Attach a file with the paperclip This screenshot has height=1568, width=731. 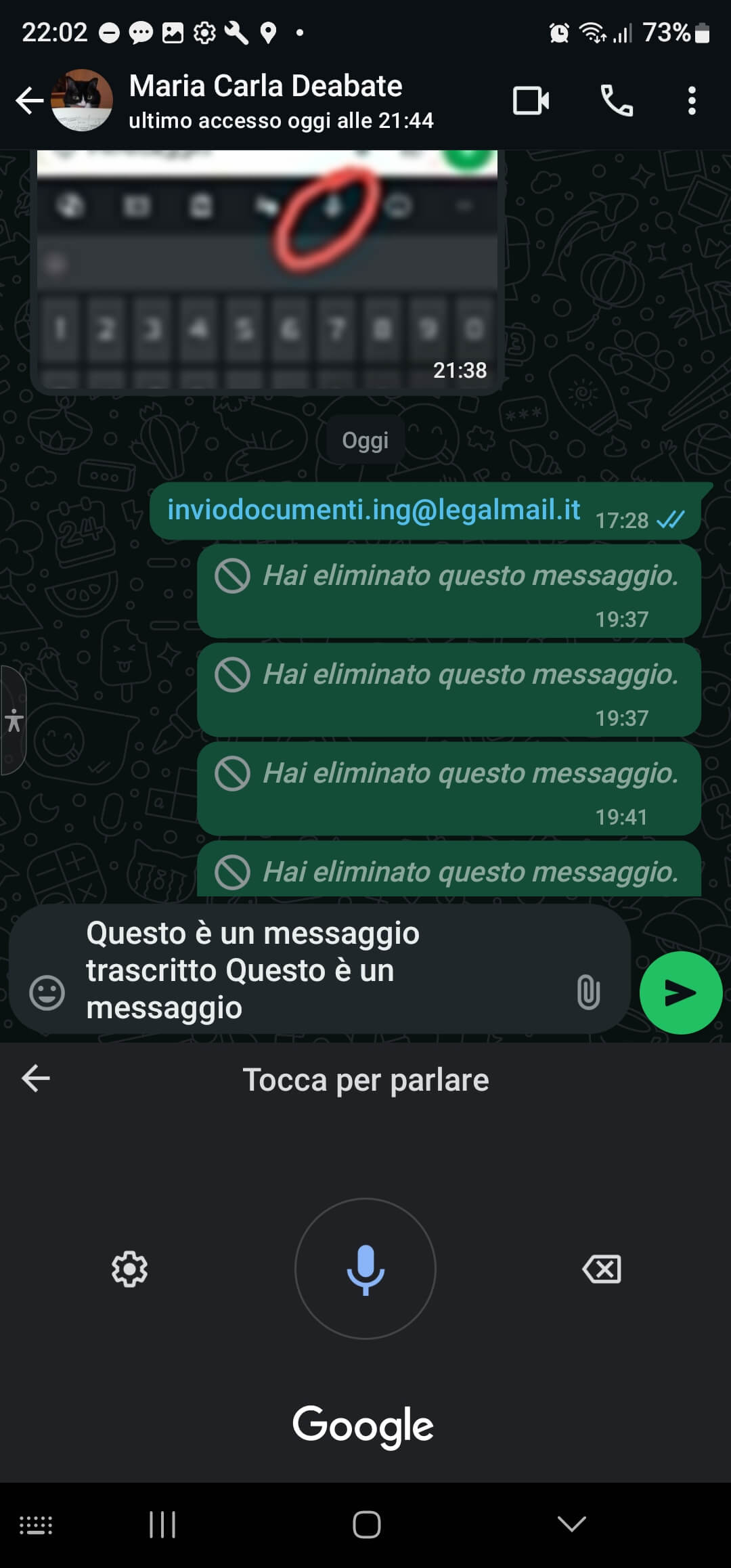[x=588, y=993]
